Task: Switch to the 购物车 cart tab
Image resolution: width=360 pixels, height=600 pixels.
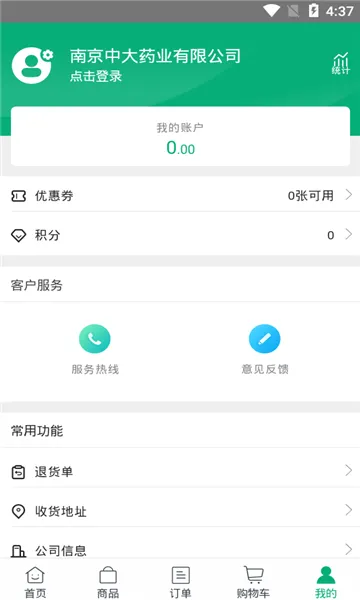Action: tap(253, 582)
